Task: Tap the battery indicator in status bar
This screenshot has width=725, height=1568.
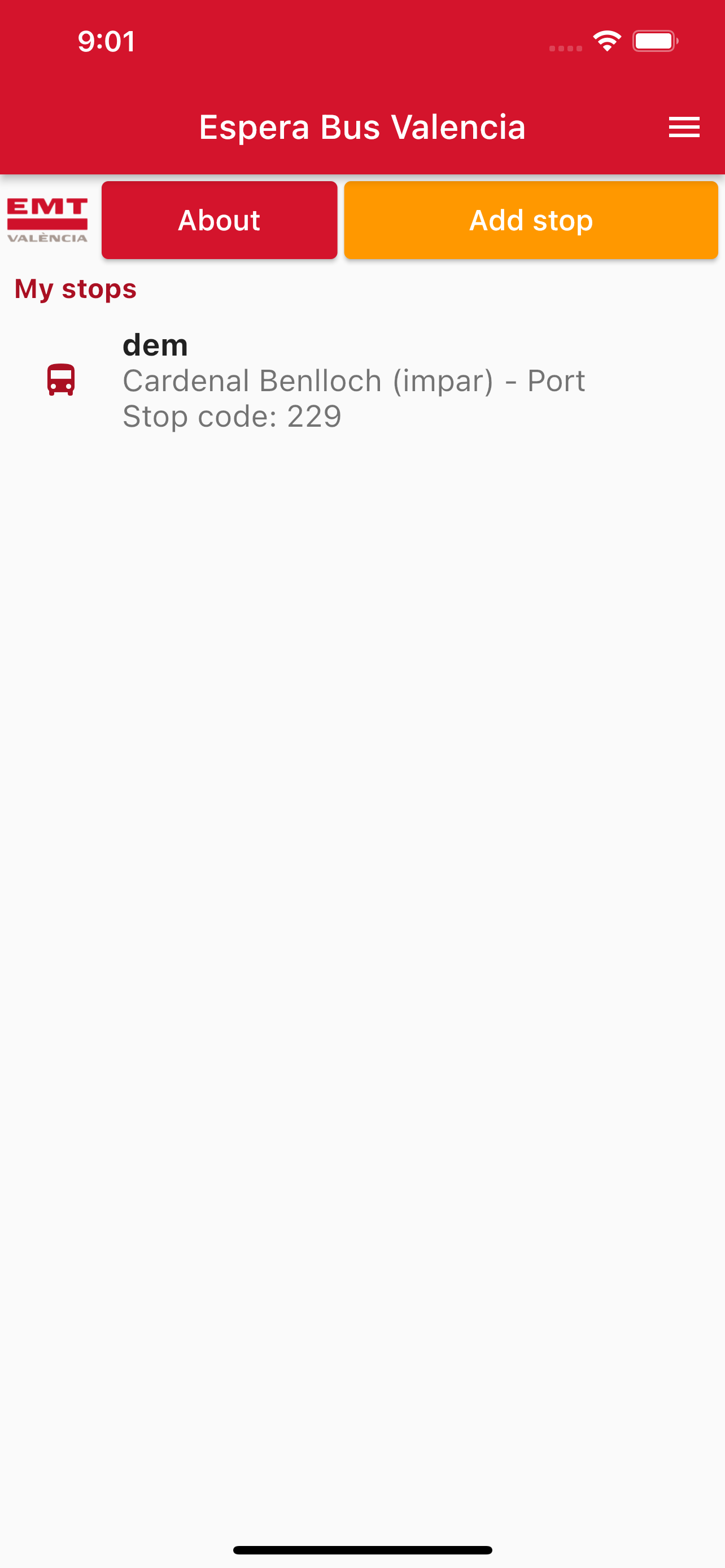Action: 654,40
